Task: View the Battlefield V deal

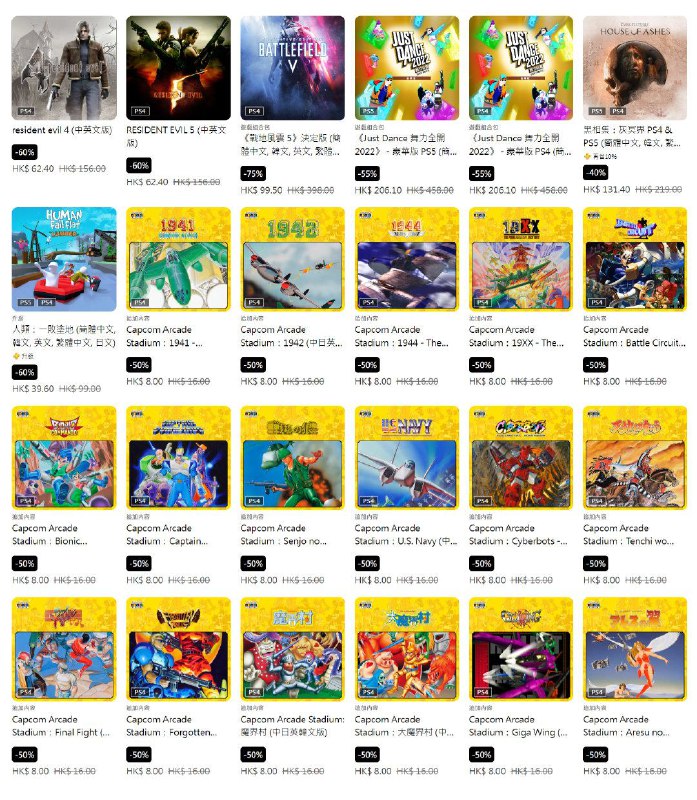Action: point(292,68)
